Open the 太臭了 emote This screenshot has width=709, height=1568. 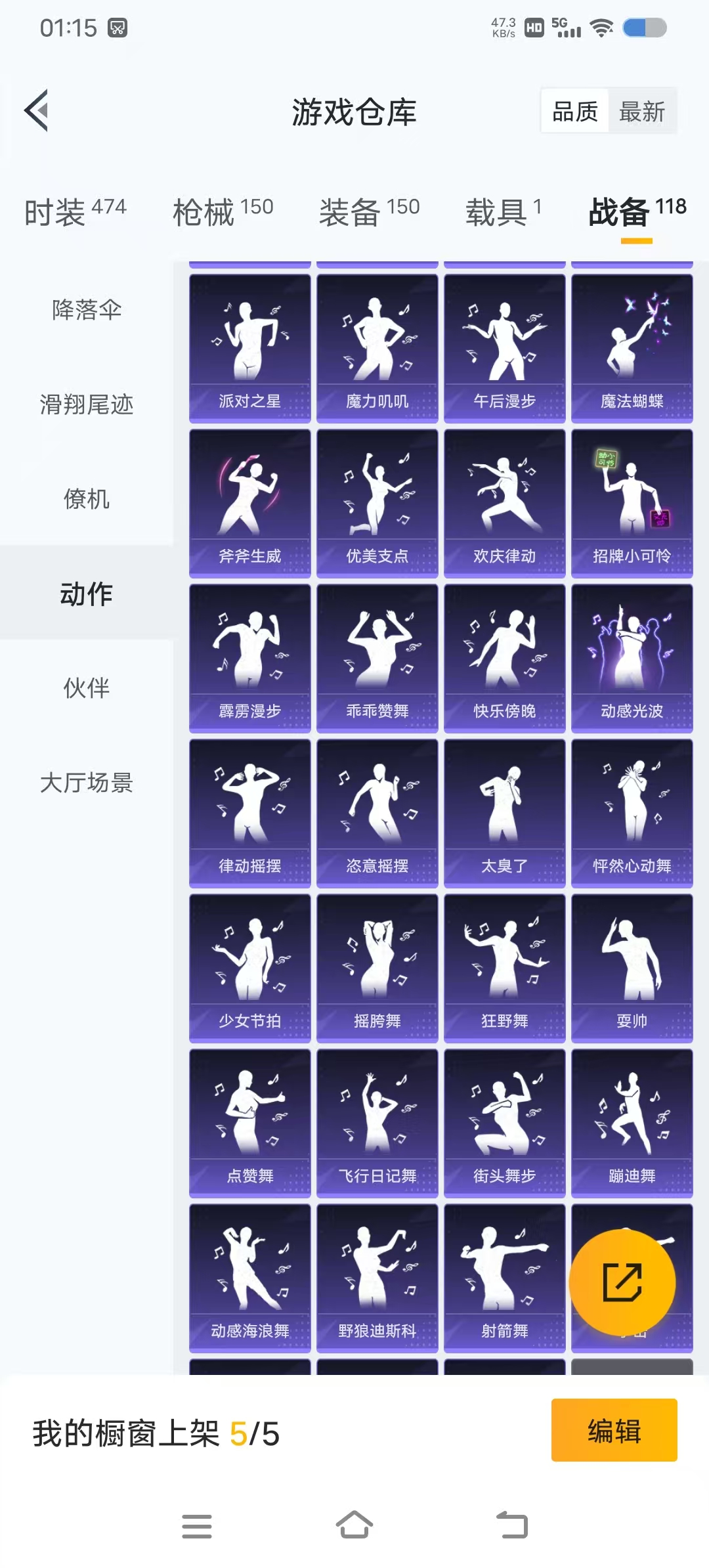505,813
